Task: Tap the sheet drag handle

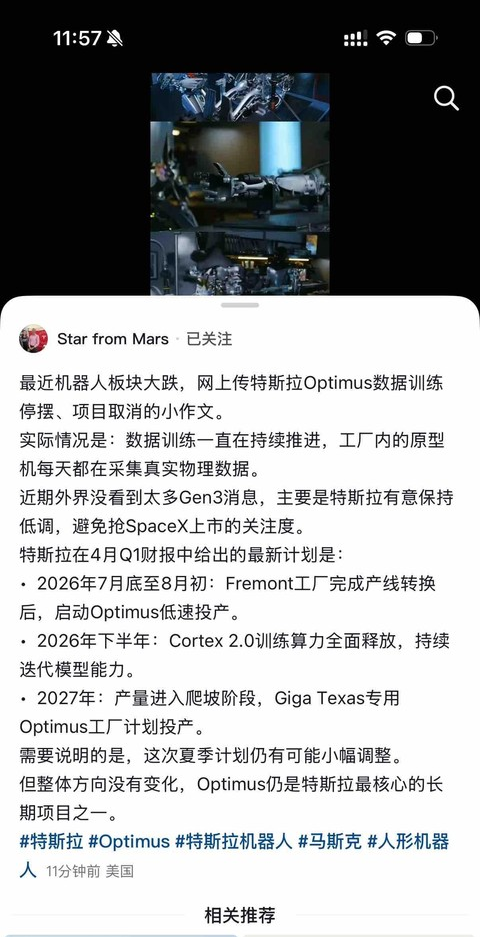Action: [x=240, y=305]
